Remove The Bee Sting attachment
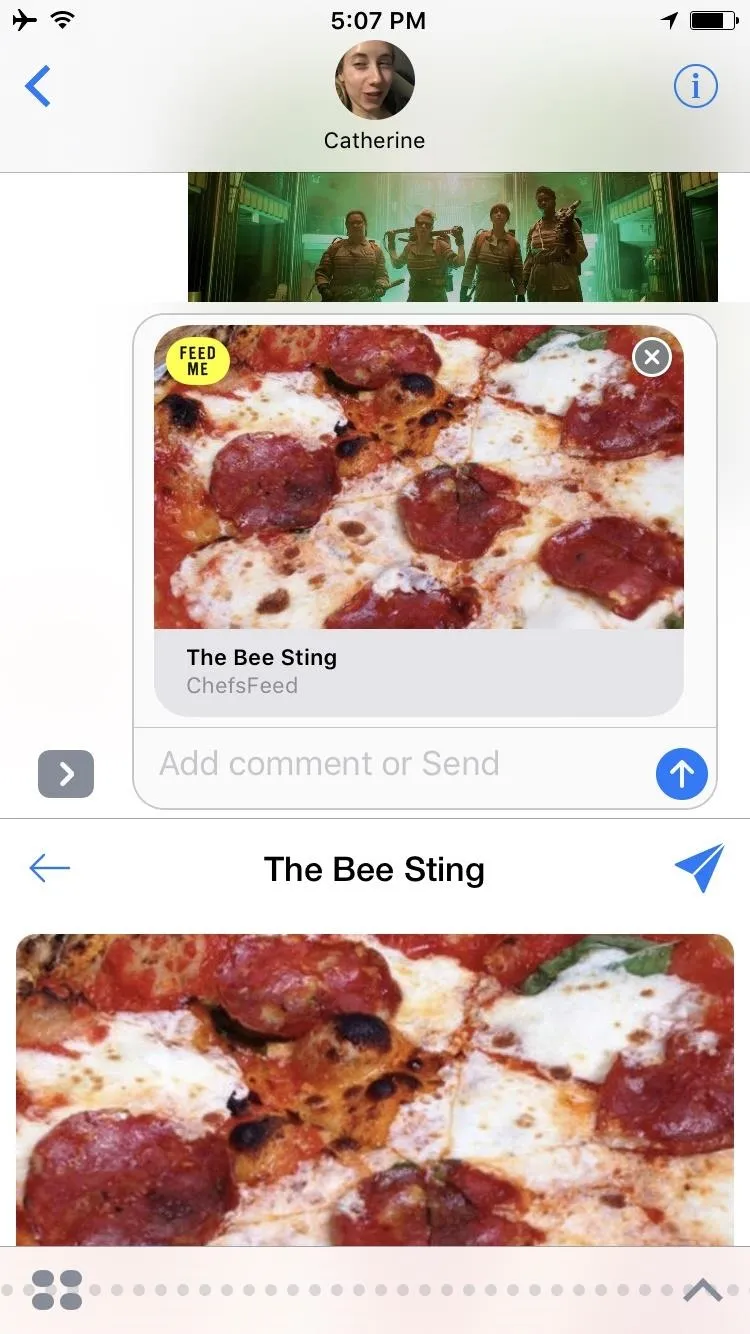Image resolution: width=750 pixels, height=1334 pixels. coord(652,357)
